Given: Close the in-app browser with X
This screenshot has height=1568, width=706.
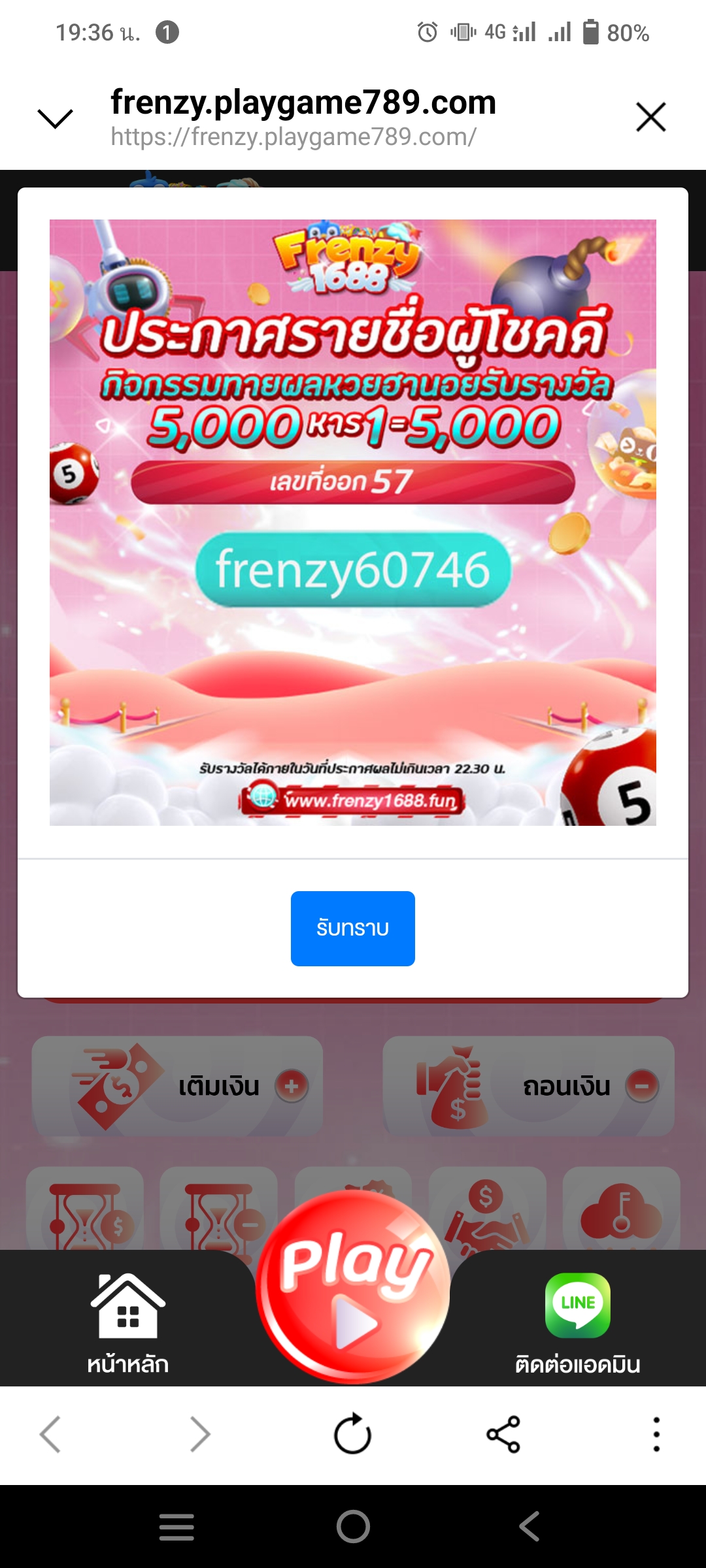Looking at the screenshot, I should 651,118.
